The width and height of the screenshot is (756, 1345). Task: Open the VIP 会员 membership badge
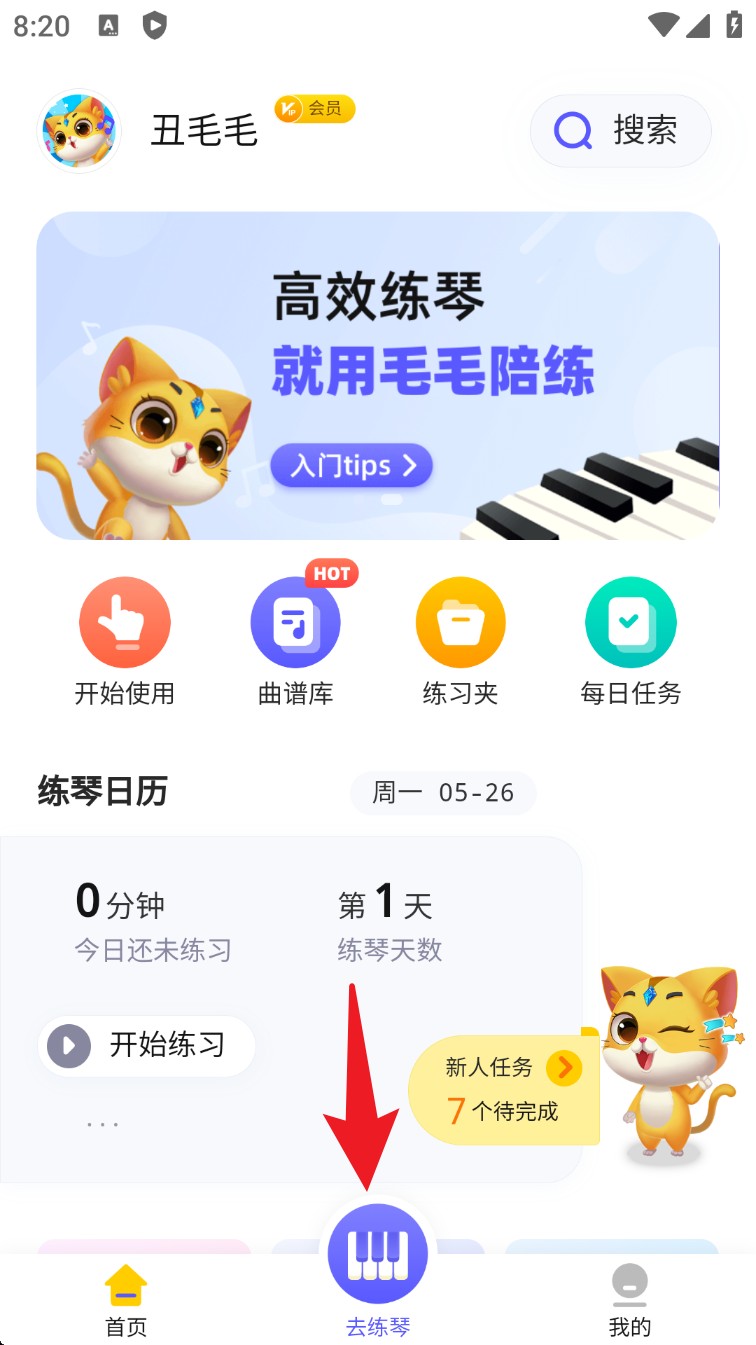313,110
